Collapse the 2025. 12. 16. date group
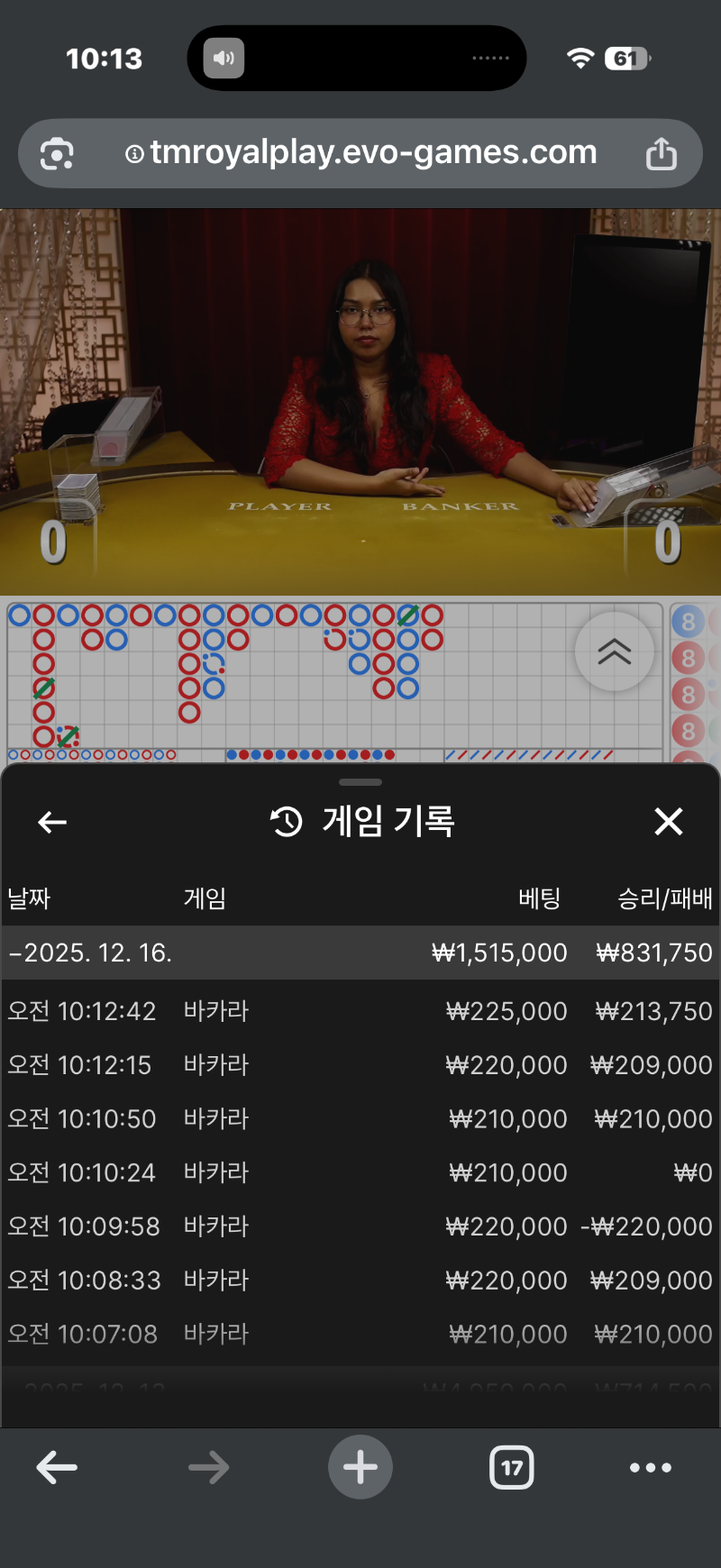Screen dimensions: 721x1568 pos(90,953)
